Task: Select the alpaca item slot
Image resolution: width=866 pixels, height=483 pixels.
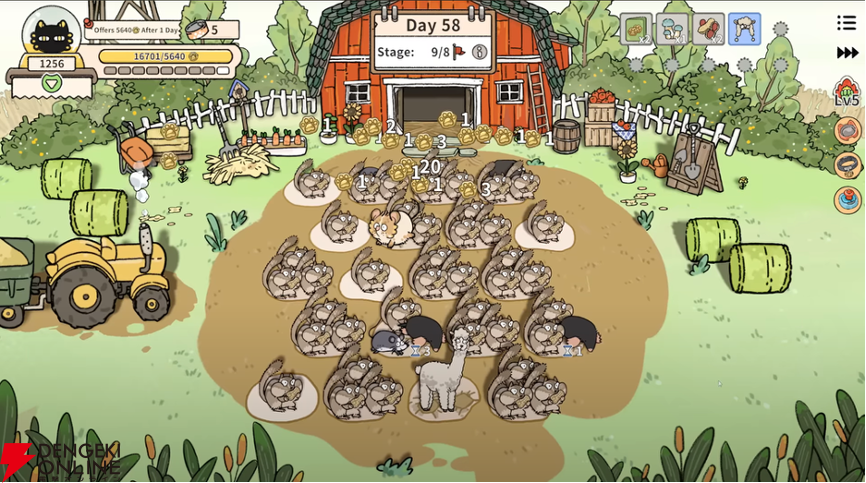Action: [744, 29]
